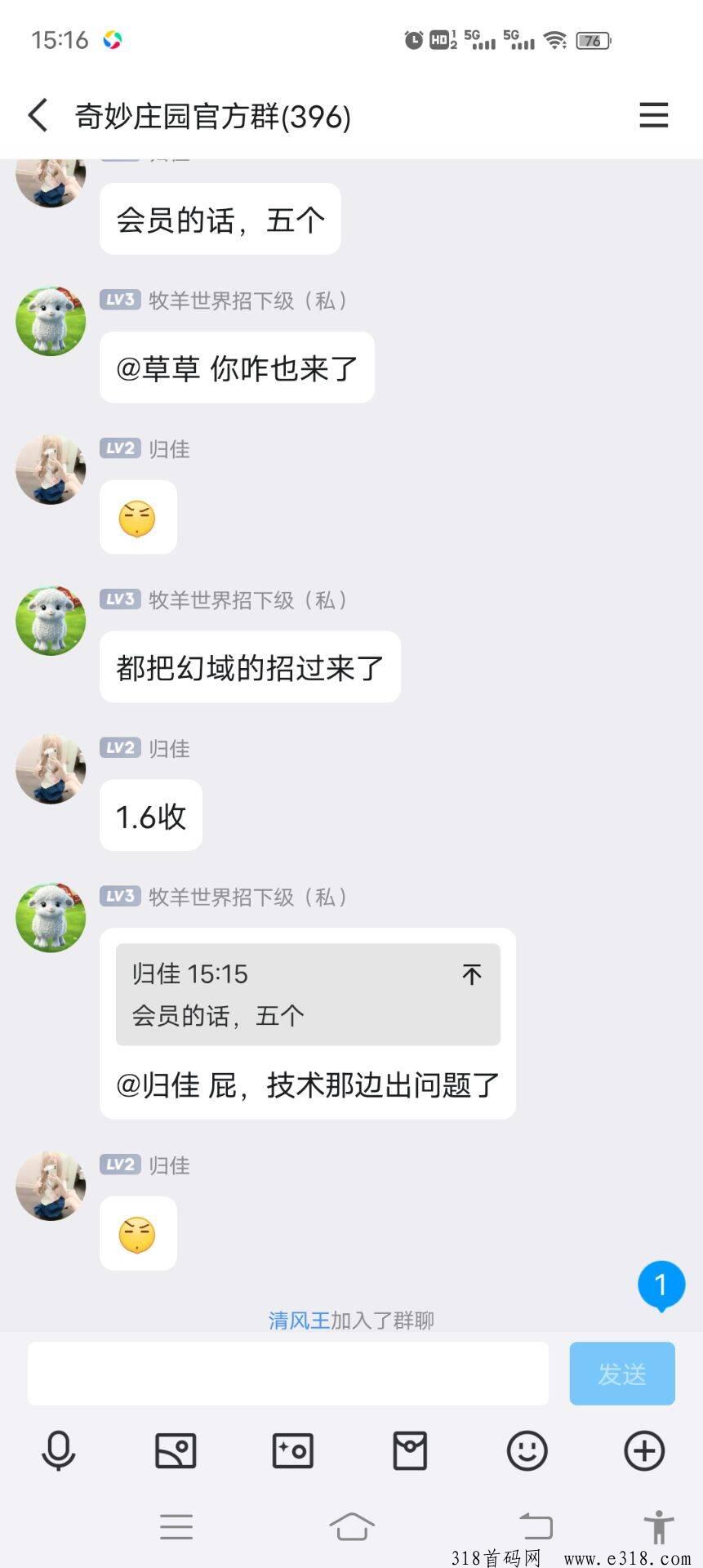The width and height of the screenshot is (703, 1568).
Task: Start voice input with the microphone icon
Action: 59,1451
